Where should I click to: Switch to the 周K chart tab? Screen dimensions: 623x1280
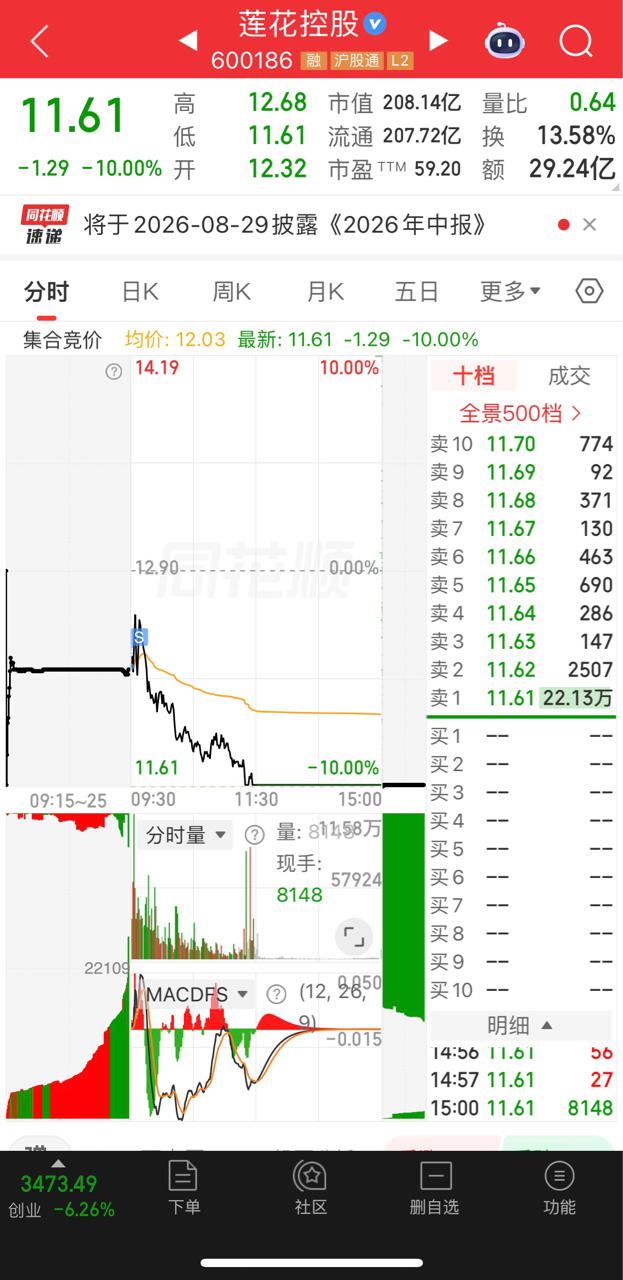232,292
